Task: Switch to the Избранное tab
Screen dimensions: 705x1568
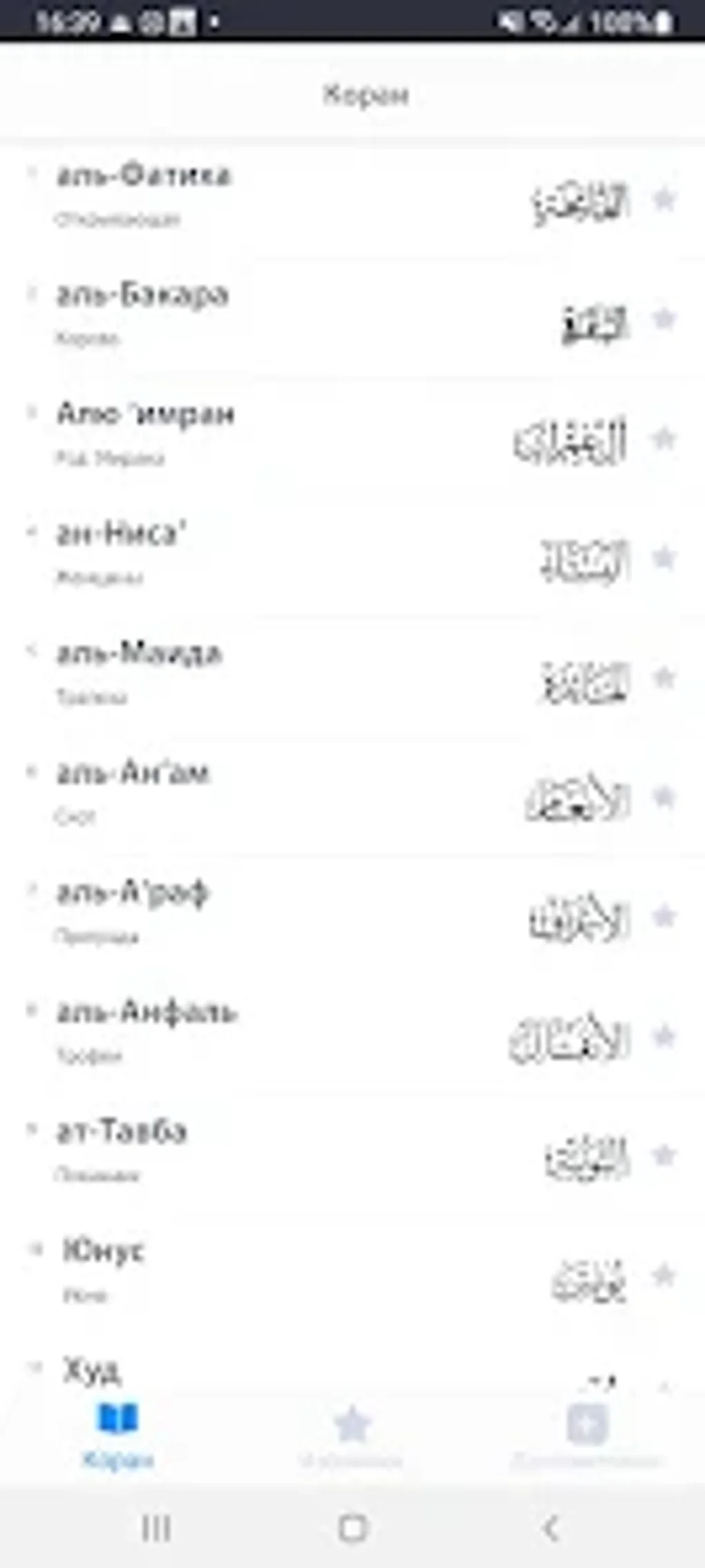Action: pyautogui.click(x=352, y=1435)
